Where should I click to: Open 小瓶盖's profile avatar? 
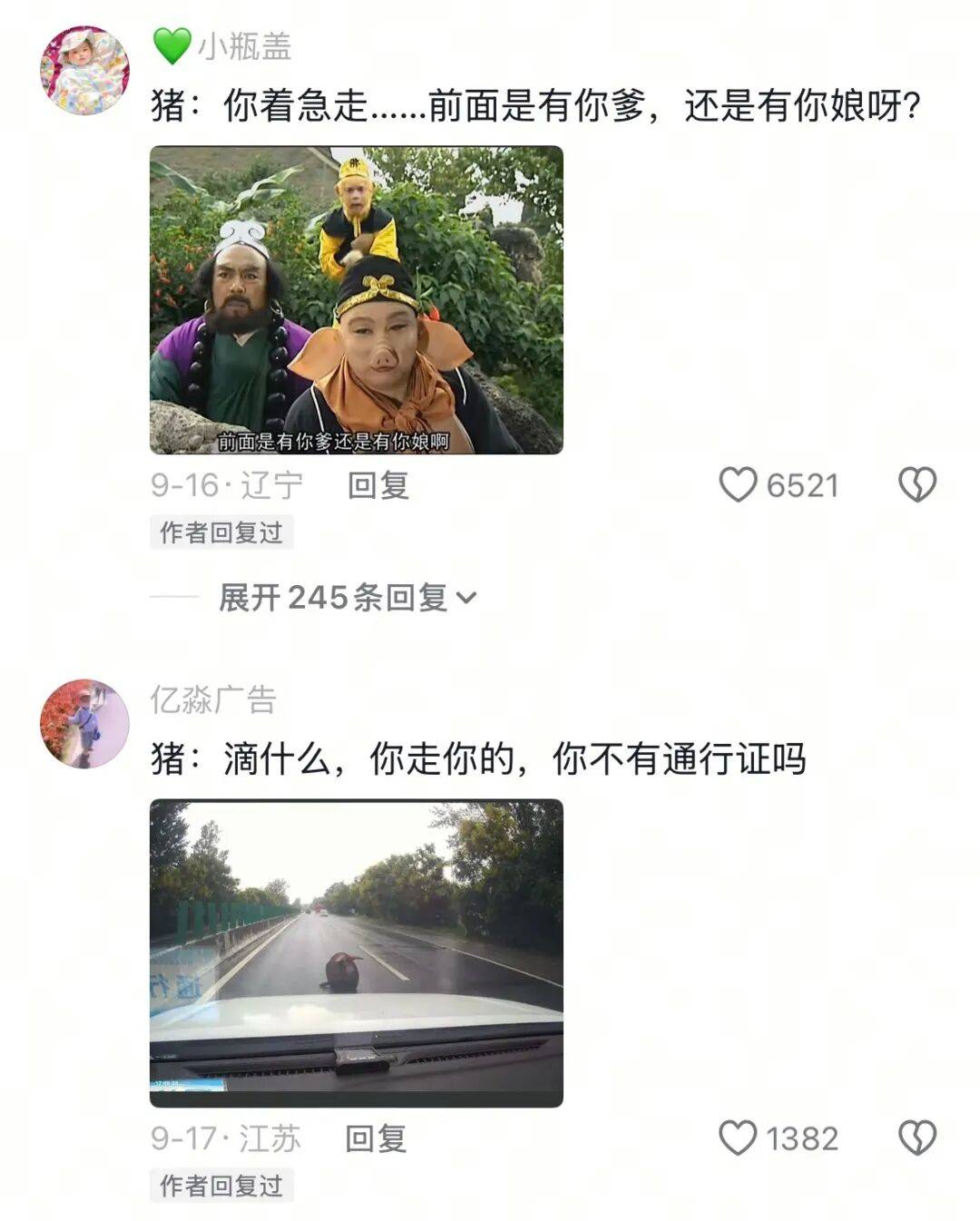point(84,71)
